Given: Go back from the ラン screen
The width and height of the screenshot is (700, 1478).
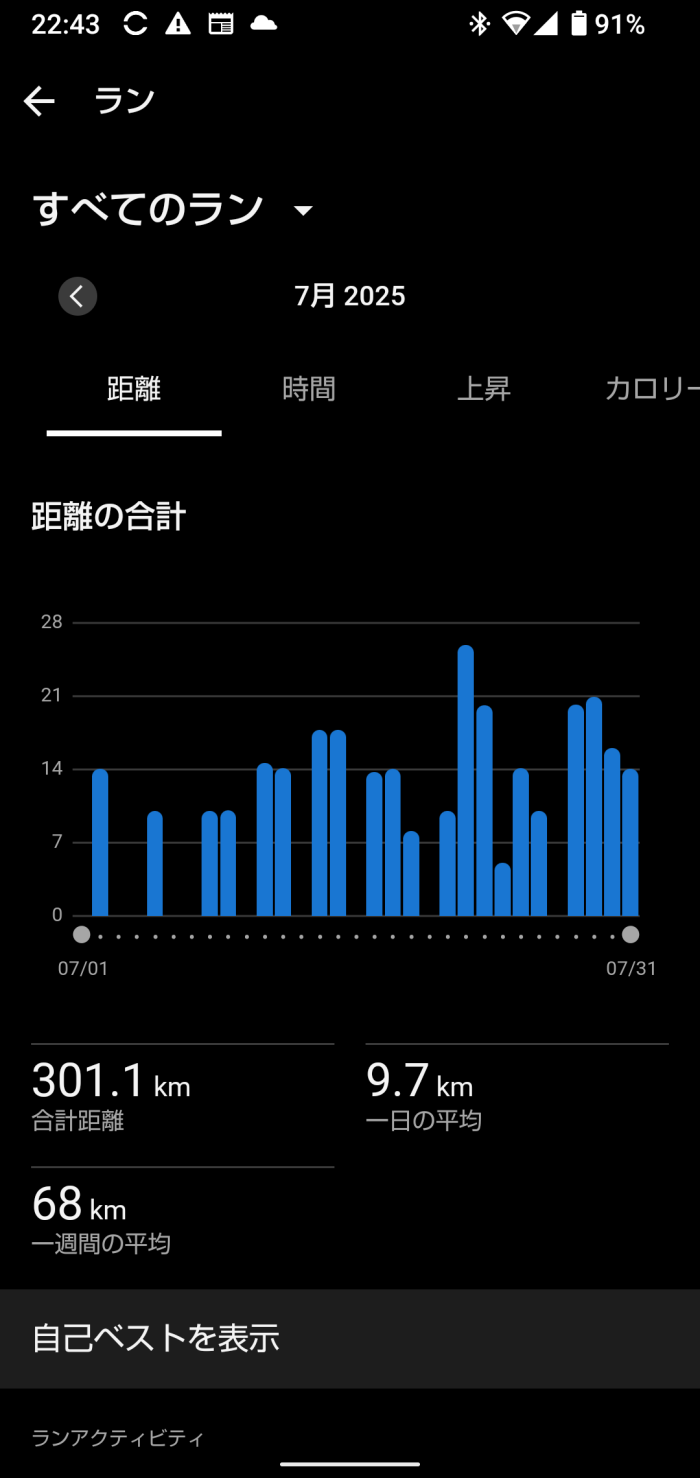Looking at the screenshot, I should coord(39,101).
